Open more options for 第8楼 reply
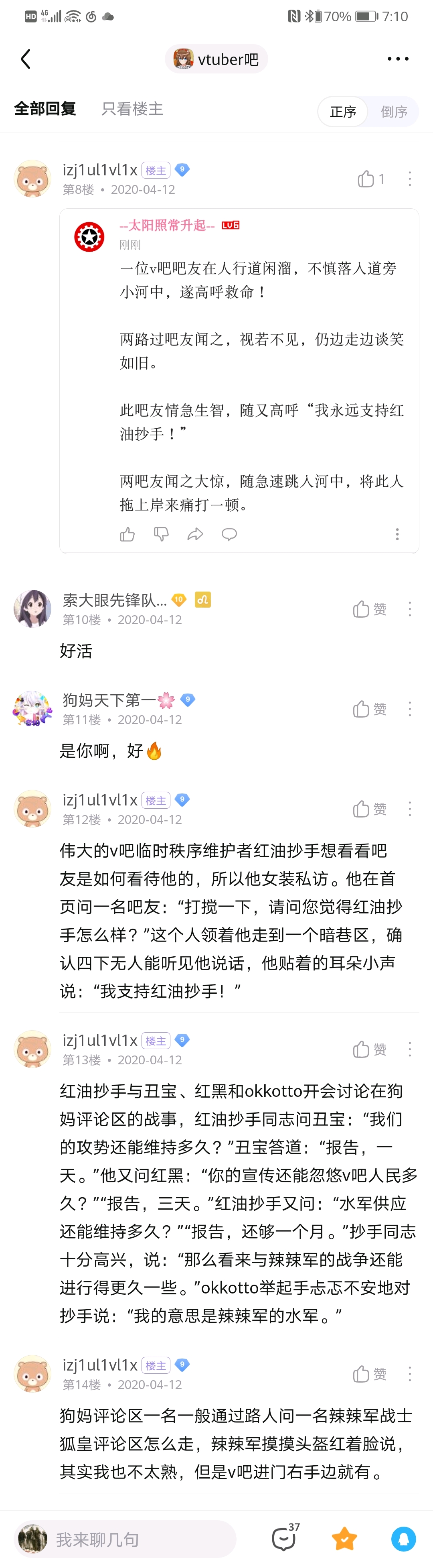This screenshot has width=433, height=1568. (410, 179)
